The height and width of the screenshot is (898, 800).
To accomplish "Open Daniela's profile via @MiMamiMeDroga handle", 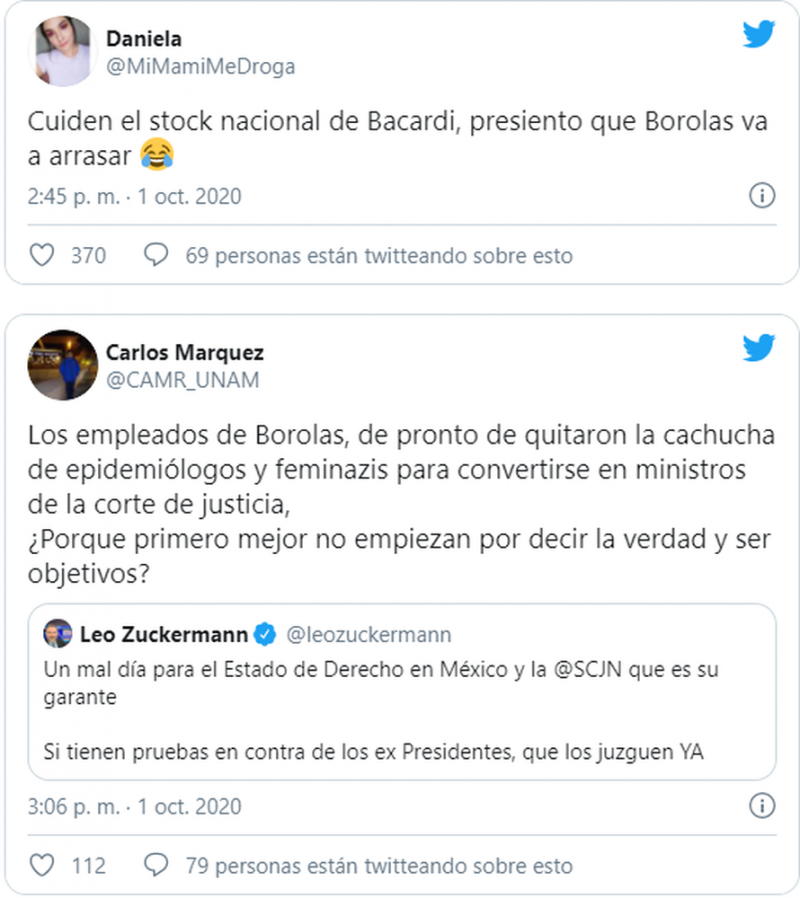I will click(x=200, y=67).
